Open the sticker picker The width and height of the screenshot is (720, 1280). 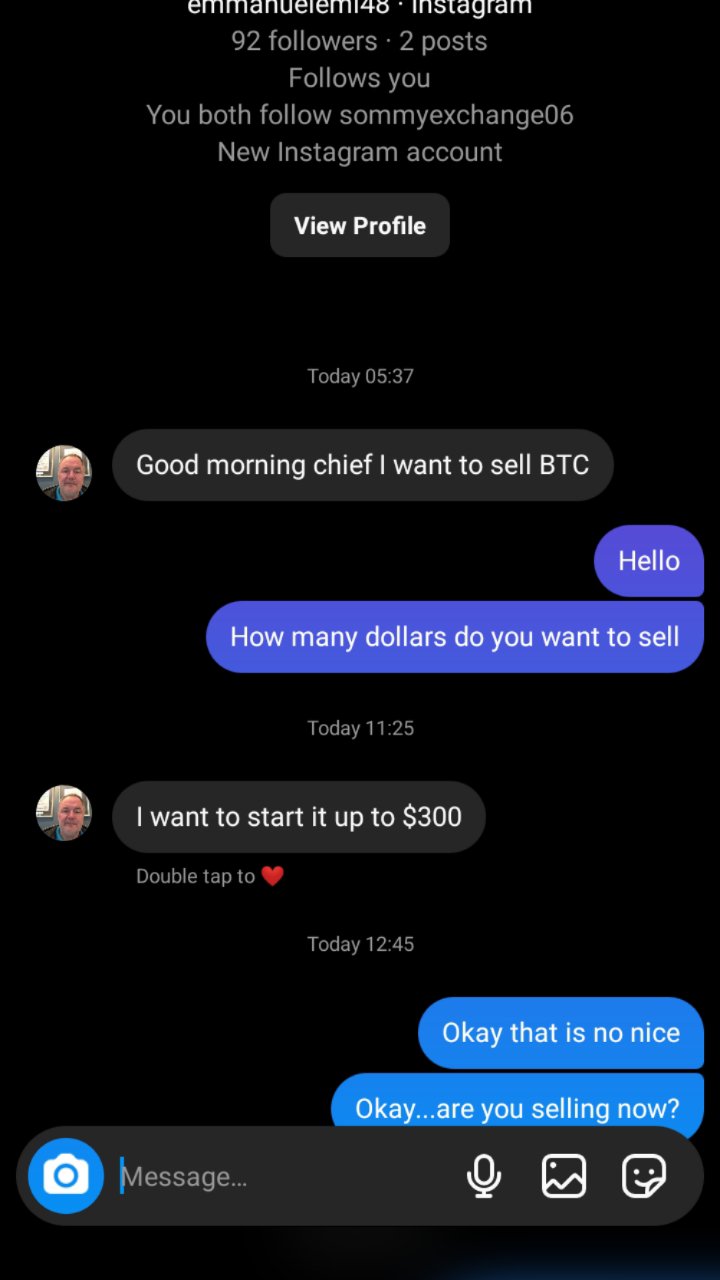pos(643,1176)
